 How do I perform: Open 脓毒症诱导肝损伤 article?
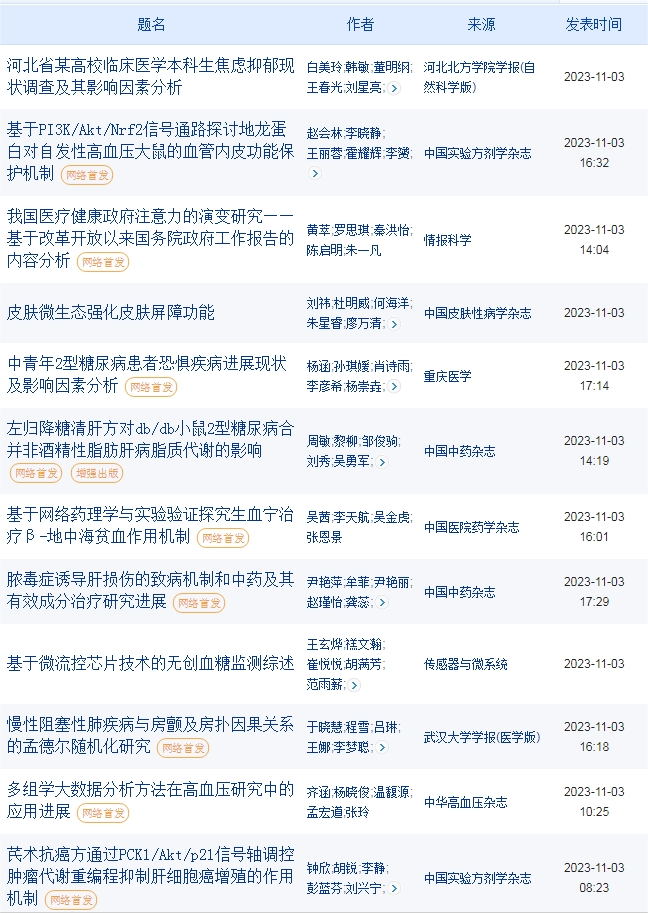point(150,579)
